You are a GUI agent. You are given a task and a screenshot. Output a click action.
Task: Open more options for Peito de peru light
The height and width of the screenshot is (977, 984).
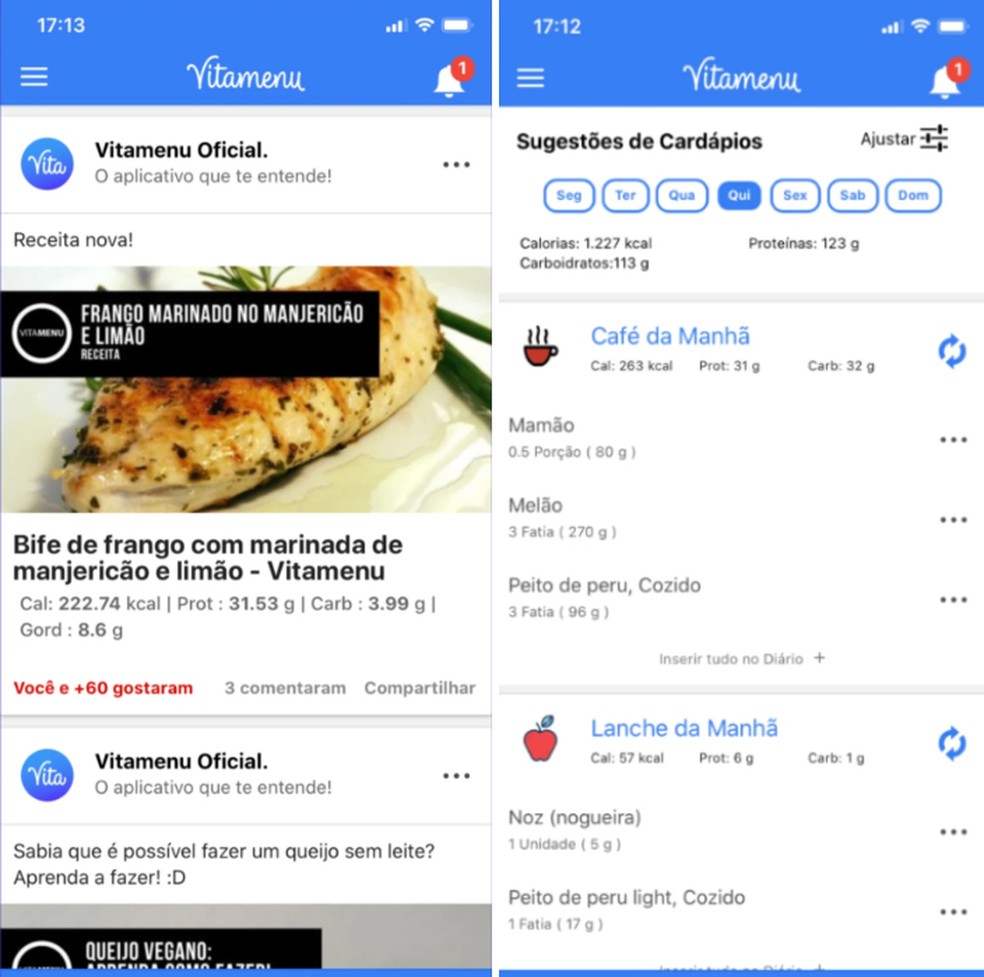953,912
